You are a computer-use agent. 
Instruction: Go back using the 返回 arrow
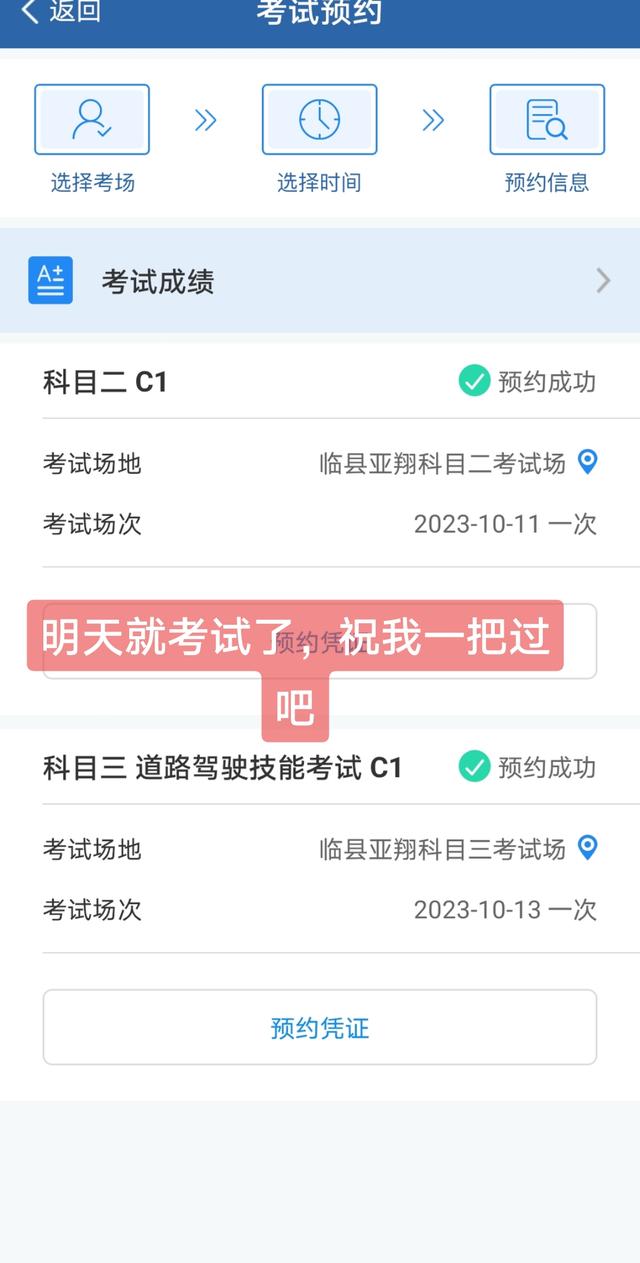click(60, 12)
